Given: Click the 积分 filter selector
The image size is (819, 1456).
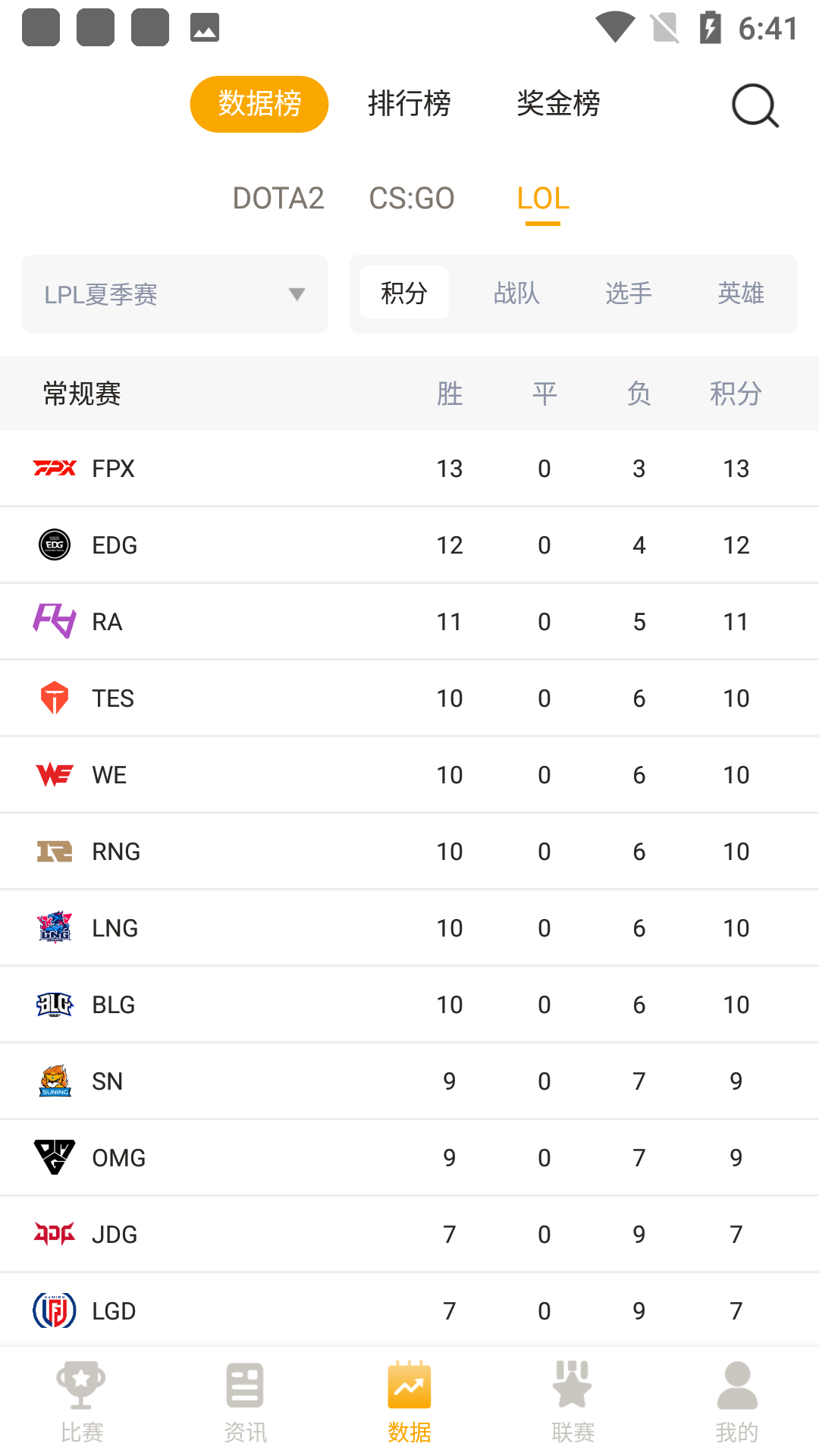Looking at the screenshot, I should pyautogui.click(x=404, y=293).
